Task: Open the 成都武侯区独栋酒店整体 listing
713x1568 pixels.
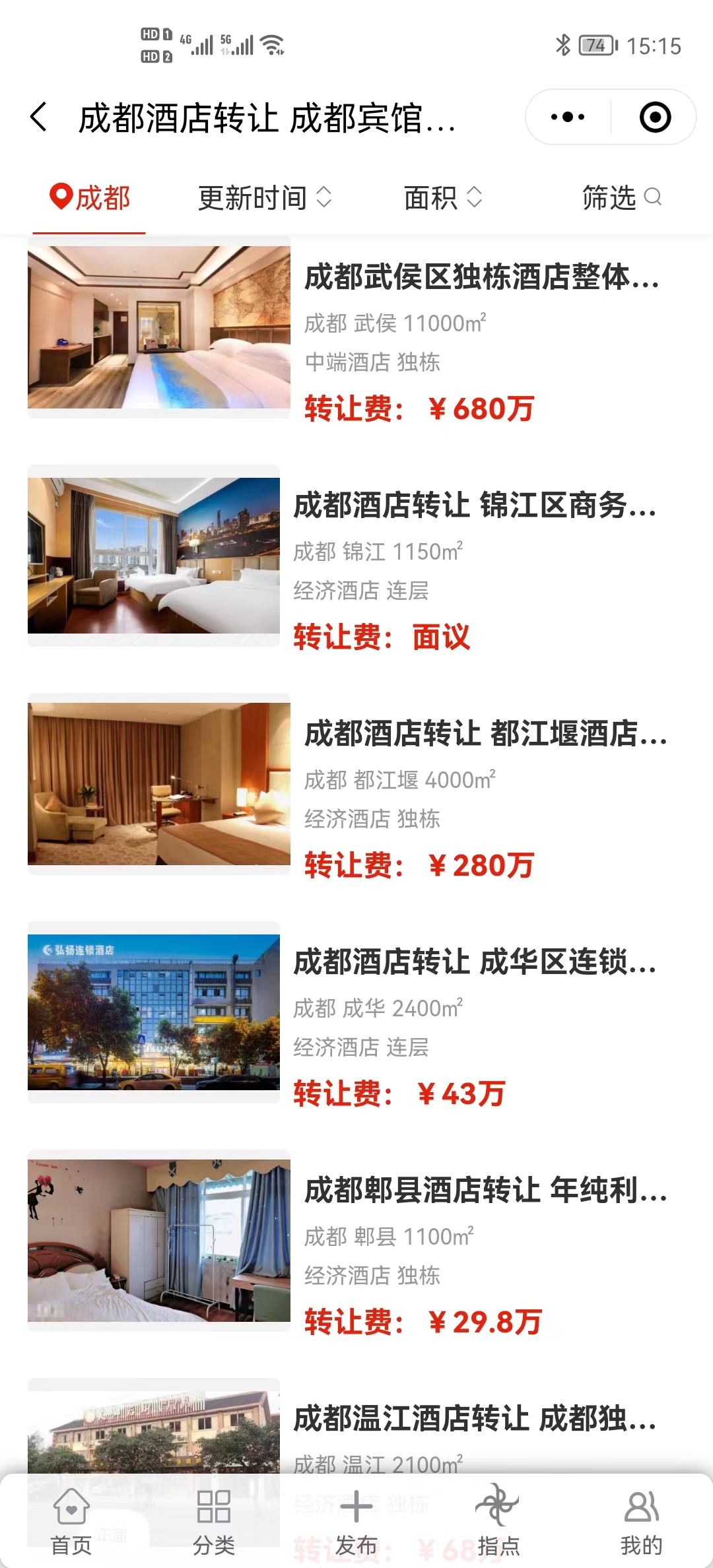Action: pyautogui.click(x=481, y=277)
